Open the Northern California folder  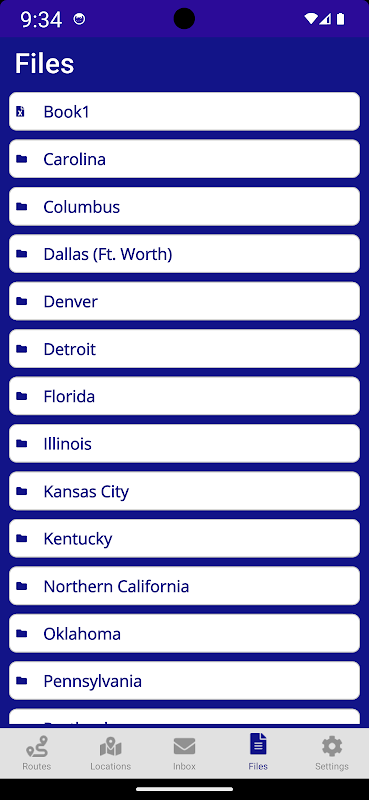pos(184,586)
